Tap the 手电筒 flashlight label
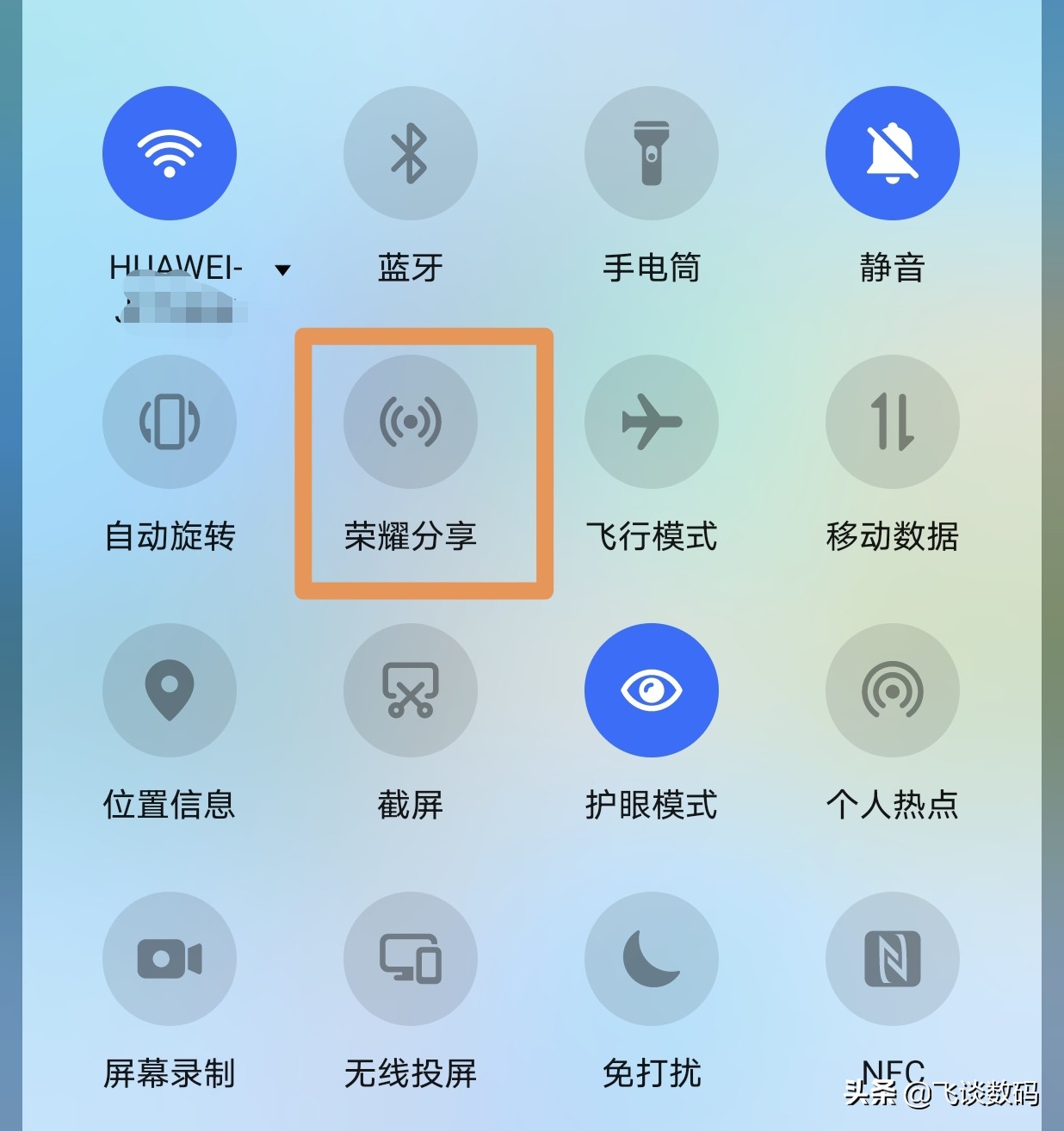The image size is (1064, 1131). tap(652, 268)
